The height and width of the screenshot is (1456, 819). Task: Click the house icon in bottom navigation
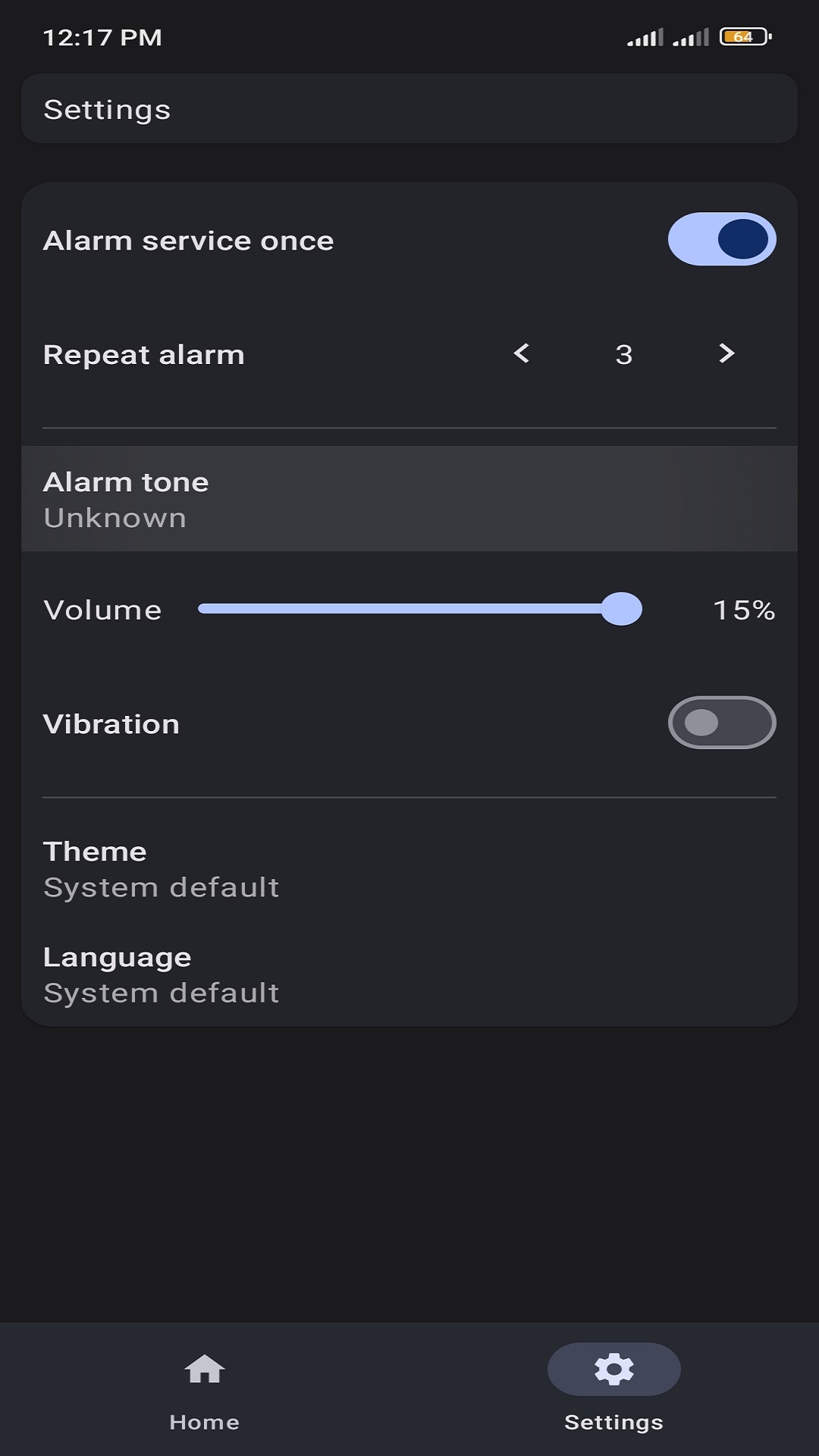205,1370
